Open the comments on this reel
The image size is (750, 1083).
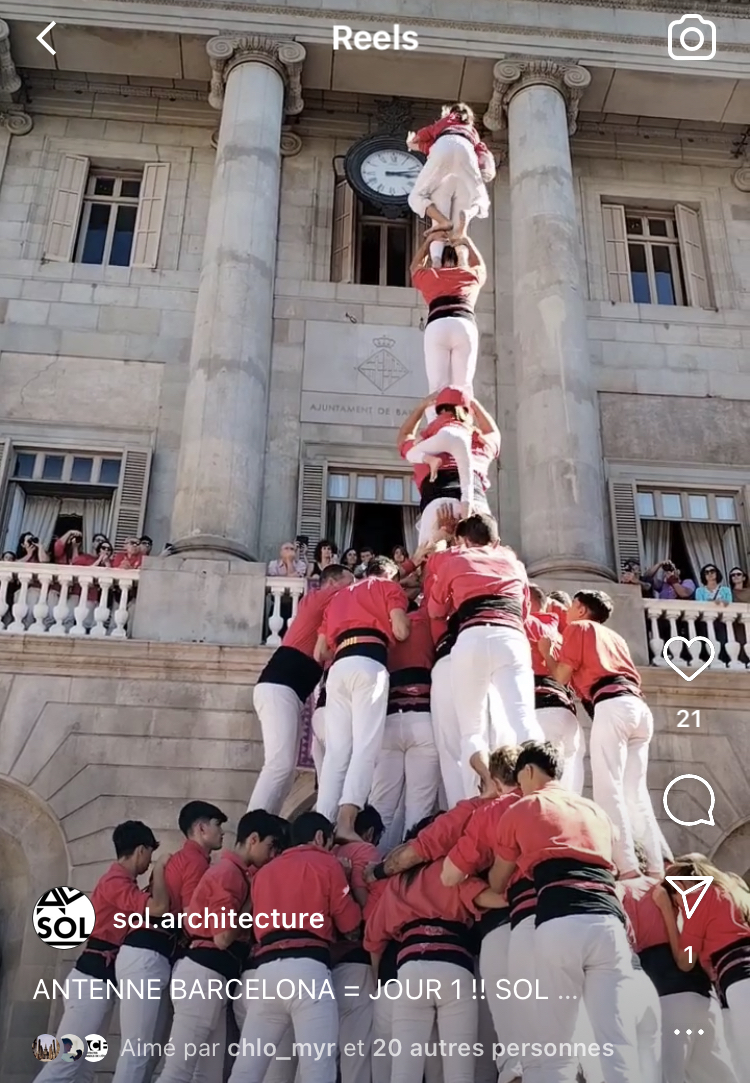pos(689,800)
